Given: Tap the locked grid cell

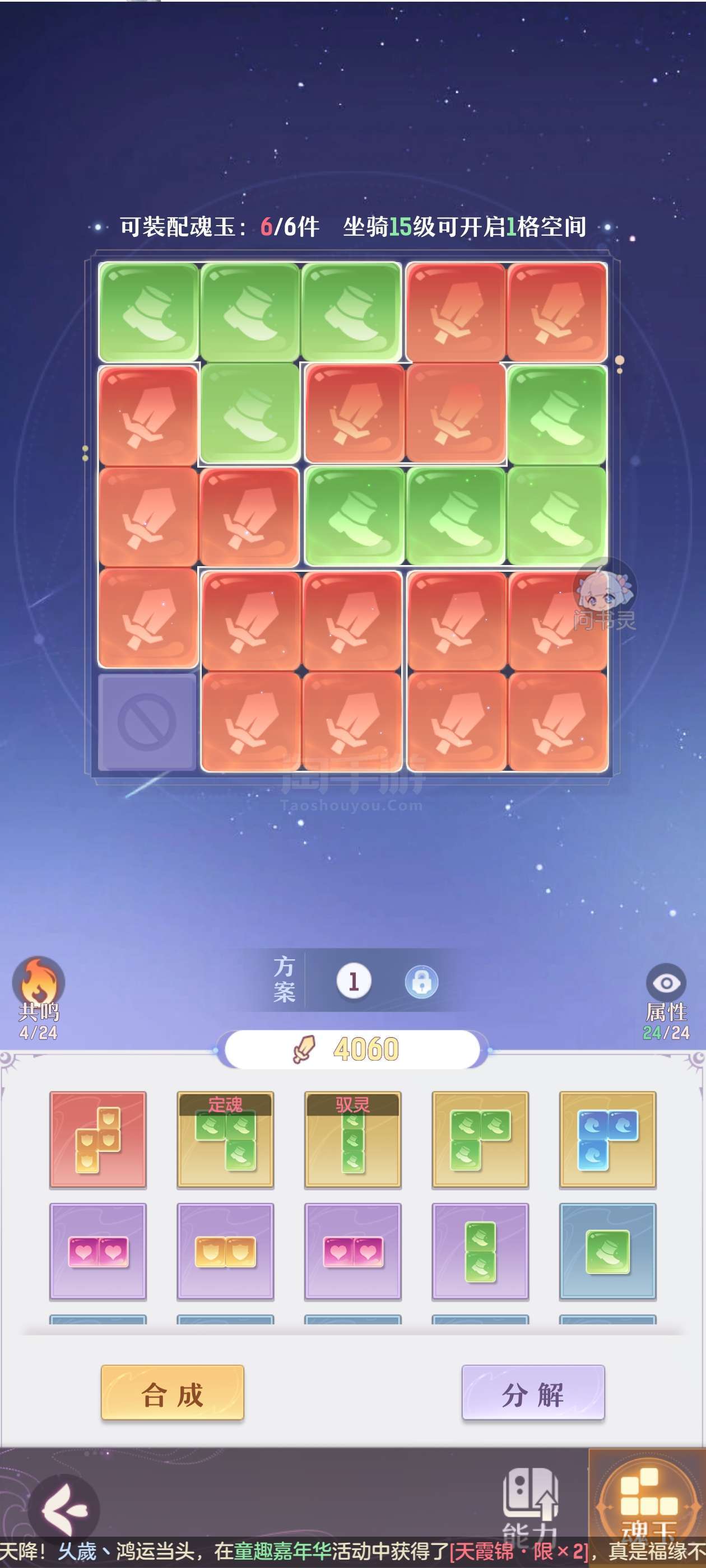Looking at the screenshot, I should (x=147, y=722).
